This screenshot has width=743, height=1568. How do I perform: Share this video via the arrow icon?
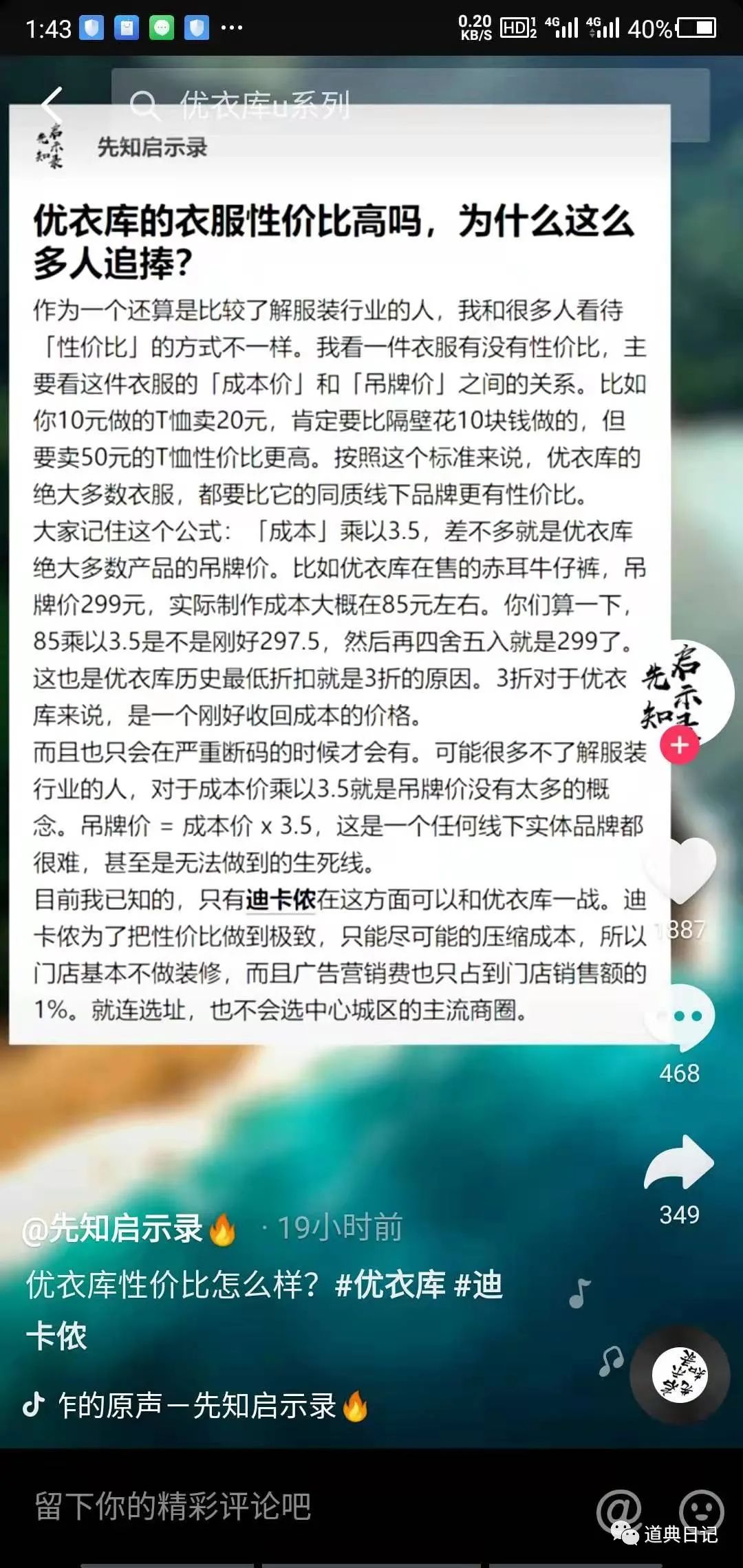(x=680, y=1162)
